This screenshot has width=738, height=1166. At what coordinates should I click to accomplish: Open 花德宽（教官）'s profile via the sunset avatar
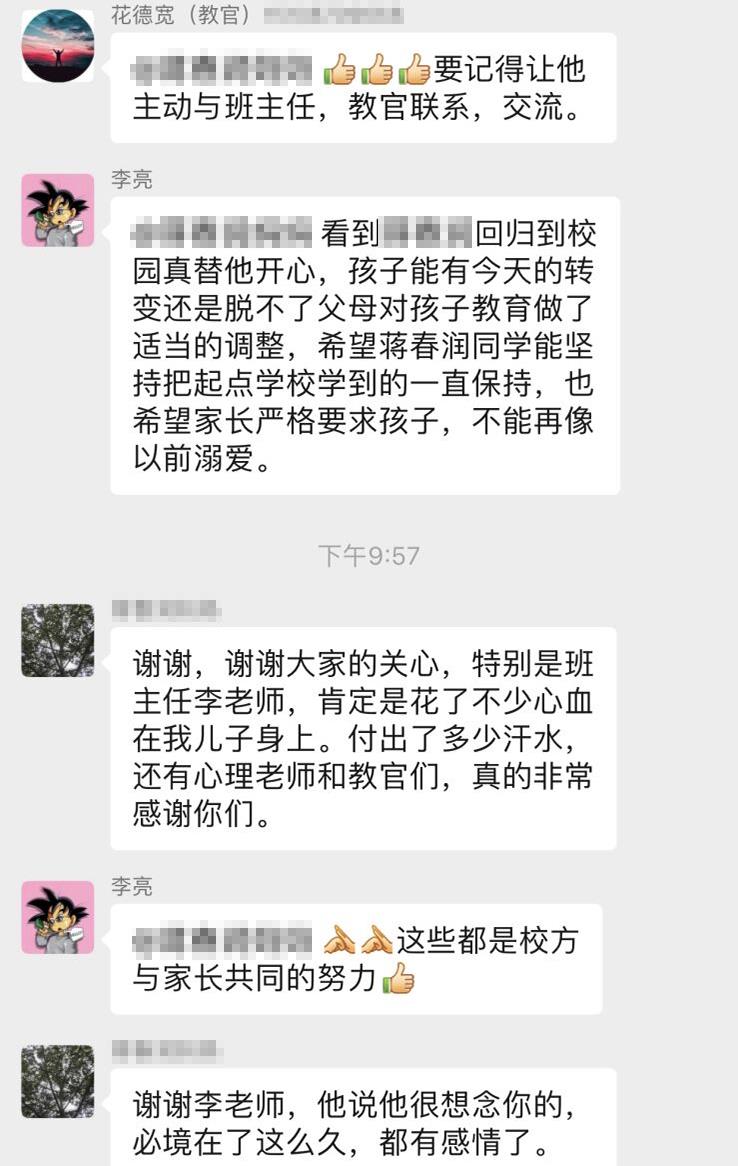(x=58, y=46)
